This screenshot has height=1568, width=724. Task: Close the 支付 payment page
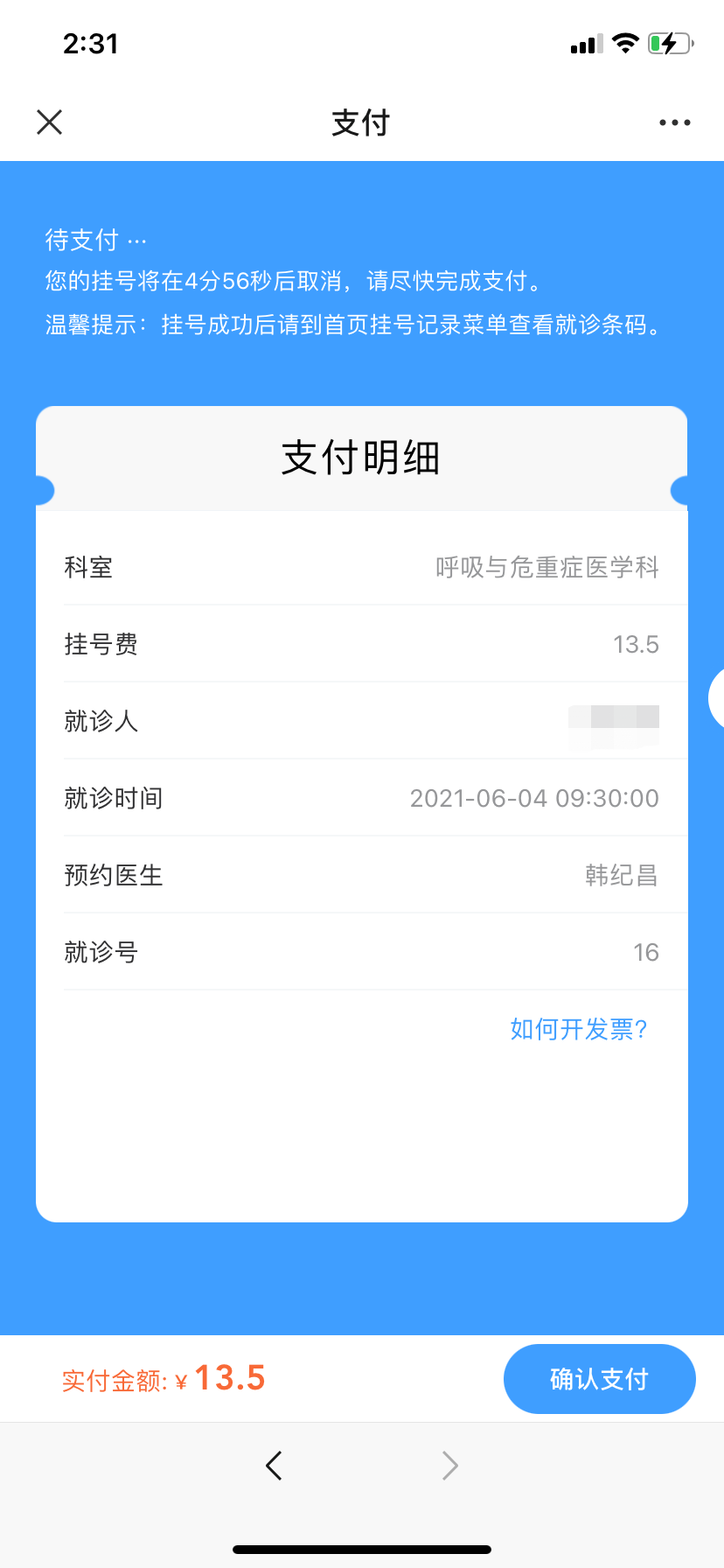pos(50,122)
